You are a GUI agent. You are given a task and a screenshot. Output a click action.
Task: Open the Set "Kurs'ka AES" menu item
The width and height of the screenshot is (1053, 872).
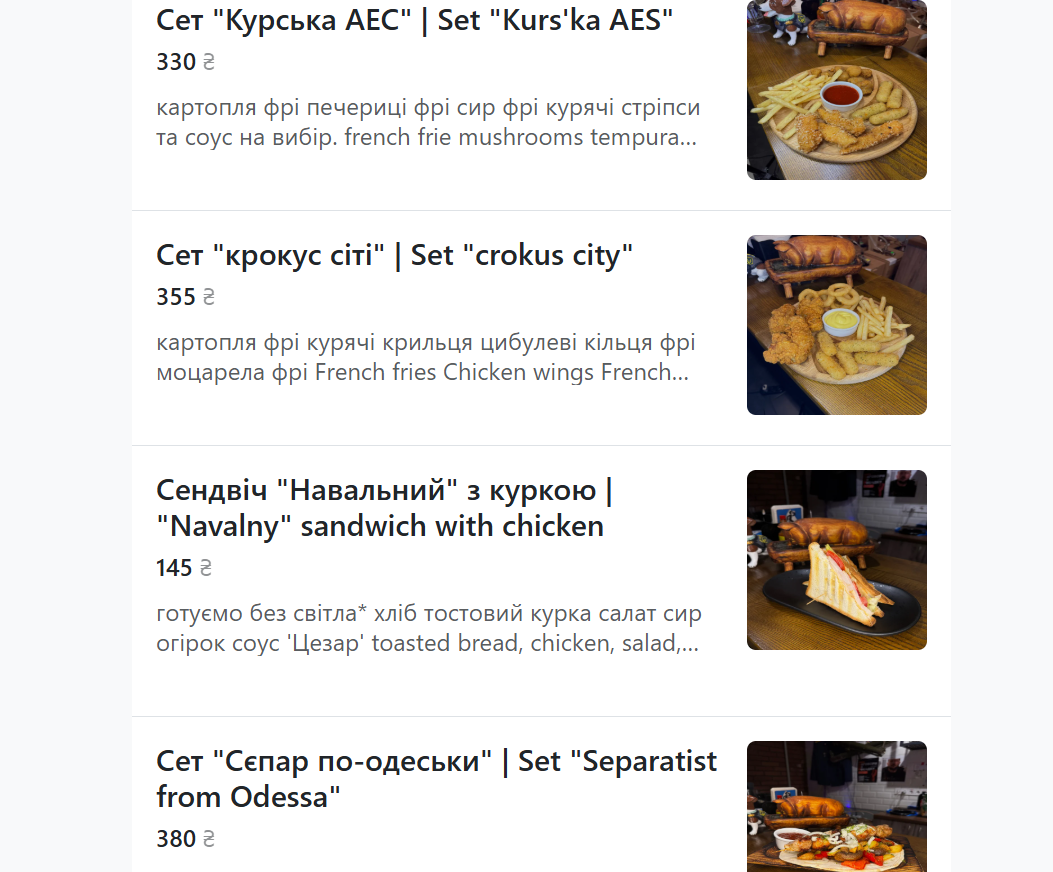pyautogui.click(x=414, y=19)
